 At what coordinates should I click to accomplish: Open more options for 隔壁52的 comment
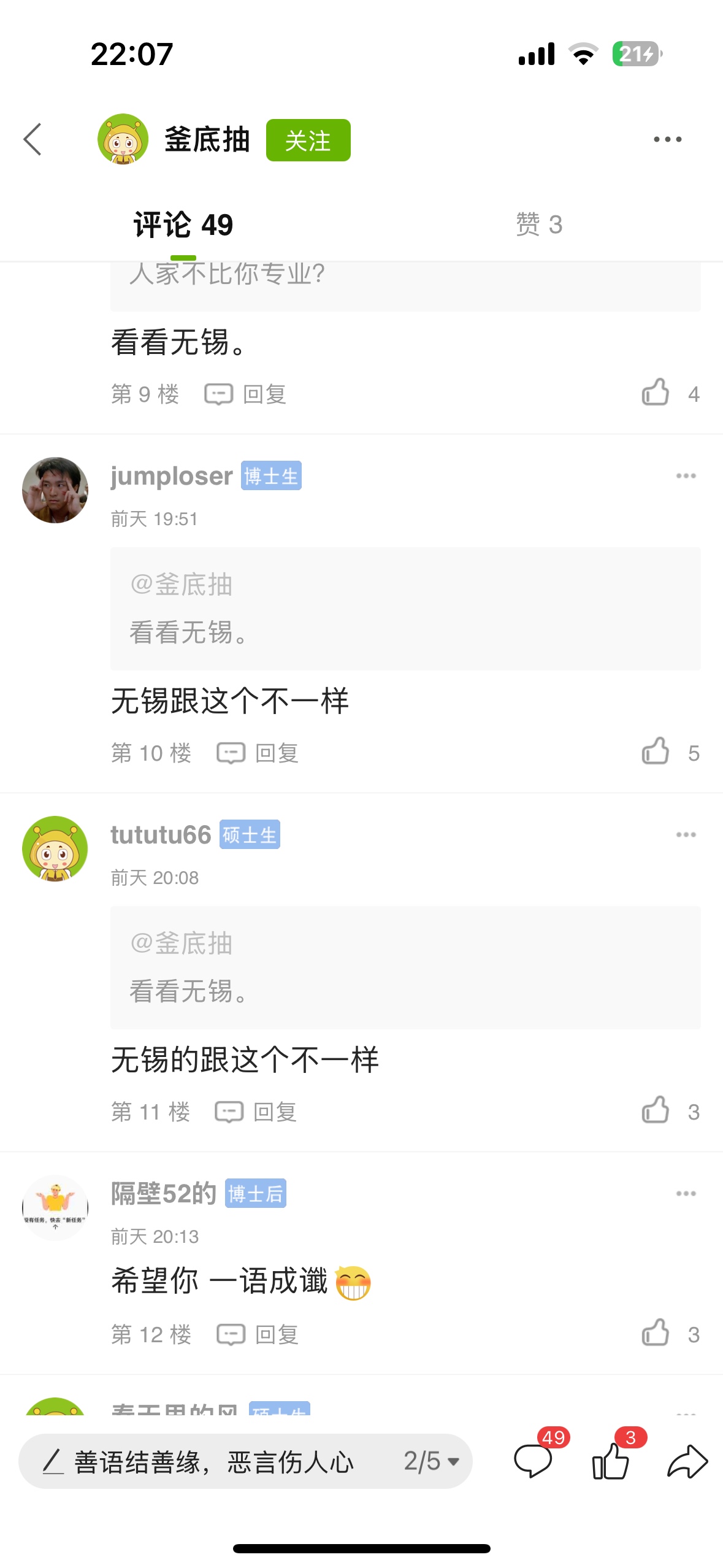coord(686,1194)
